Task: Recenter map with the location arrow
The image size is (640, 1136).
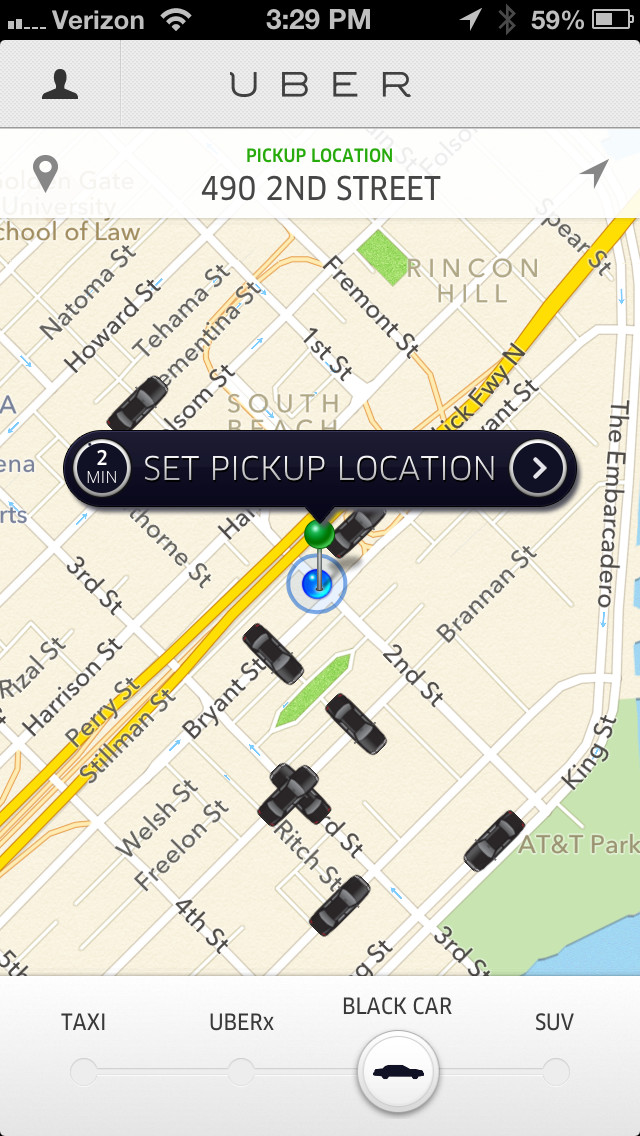Action: (594, 174)
